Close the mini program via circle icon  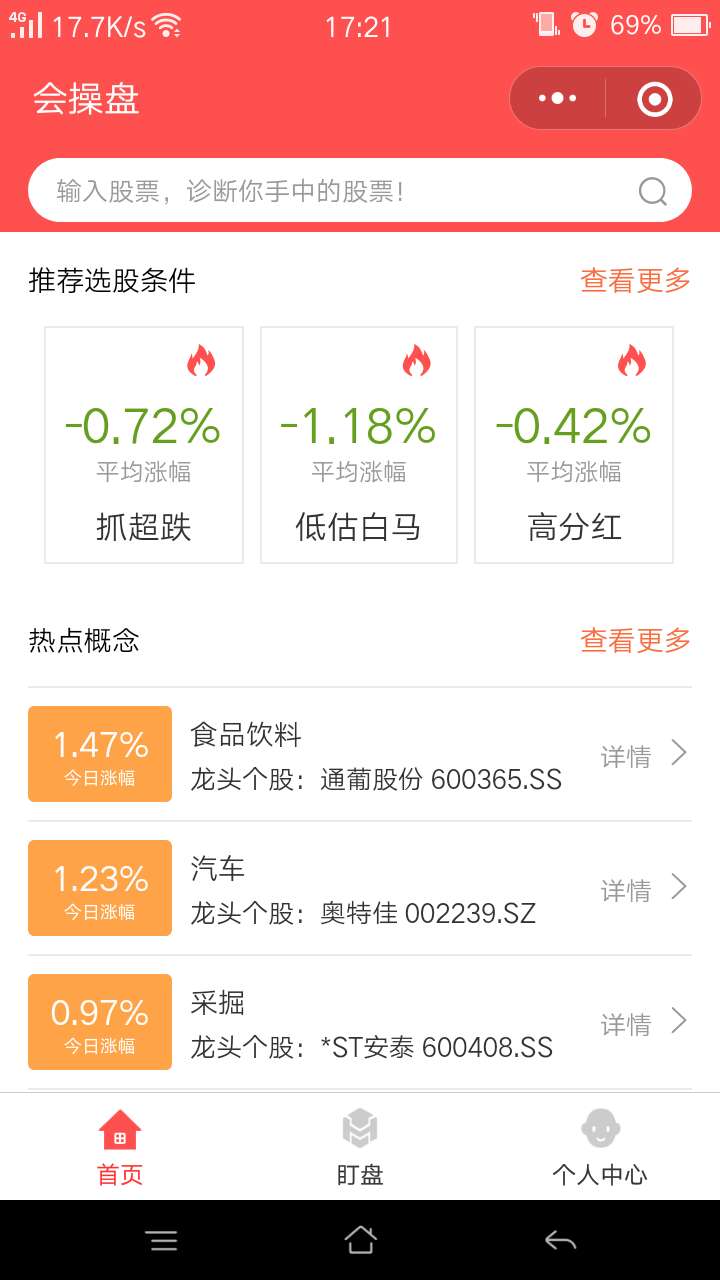(654, 98)
